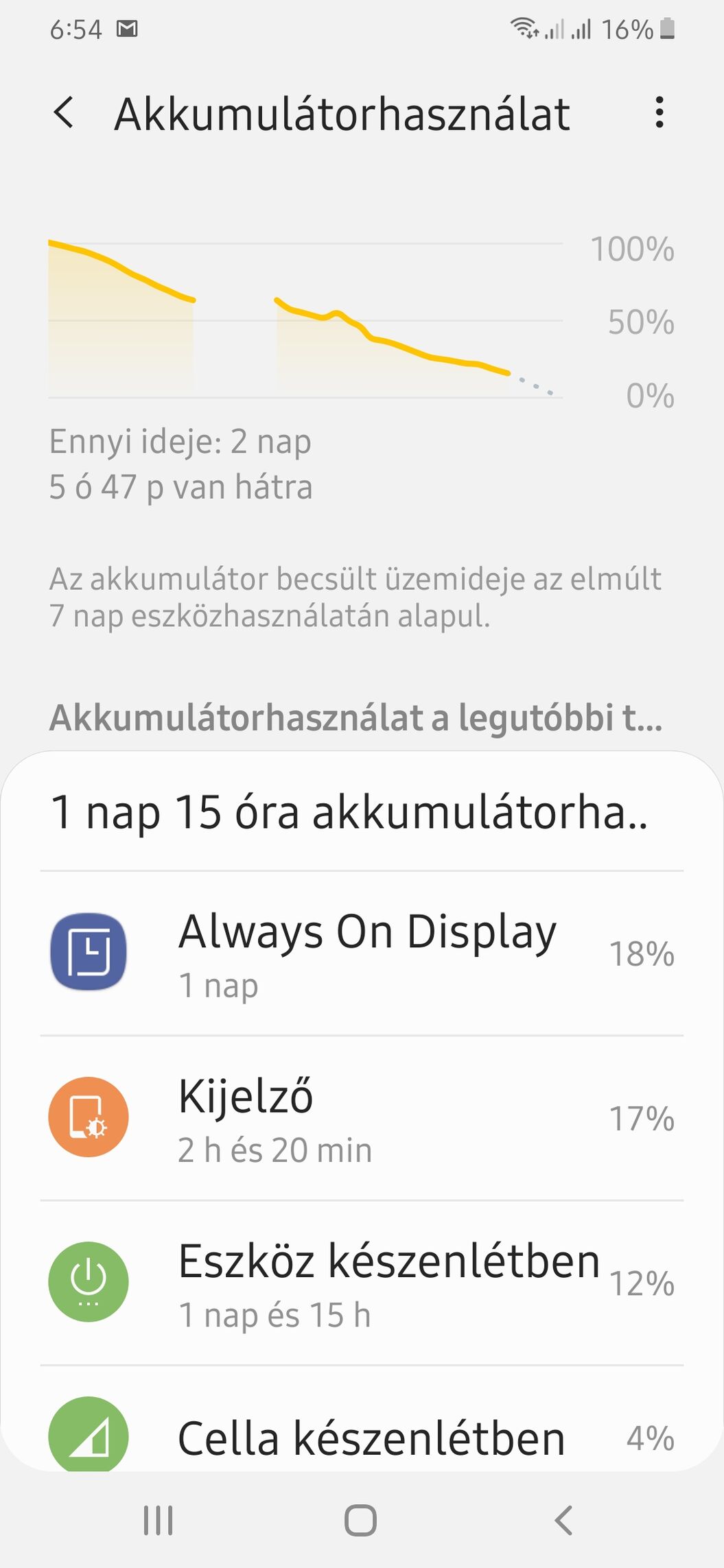Open Eszköz készenlétben usage row
The height and width of the screenshot is (1568, 724).
coord(362,1283)
